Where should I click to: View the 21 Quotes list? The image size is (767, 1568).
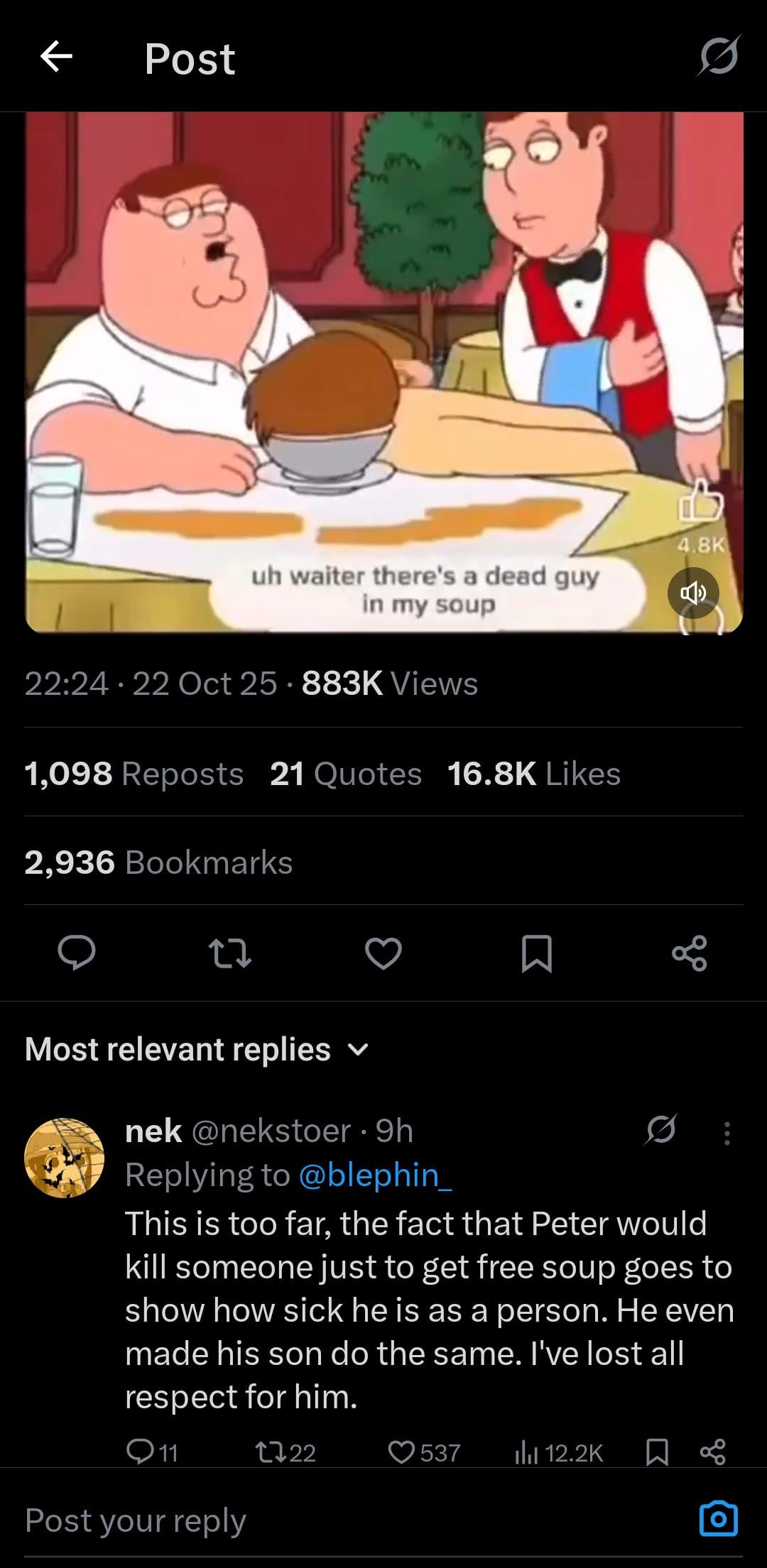(x=346, y=774)
